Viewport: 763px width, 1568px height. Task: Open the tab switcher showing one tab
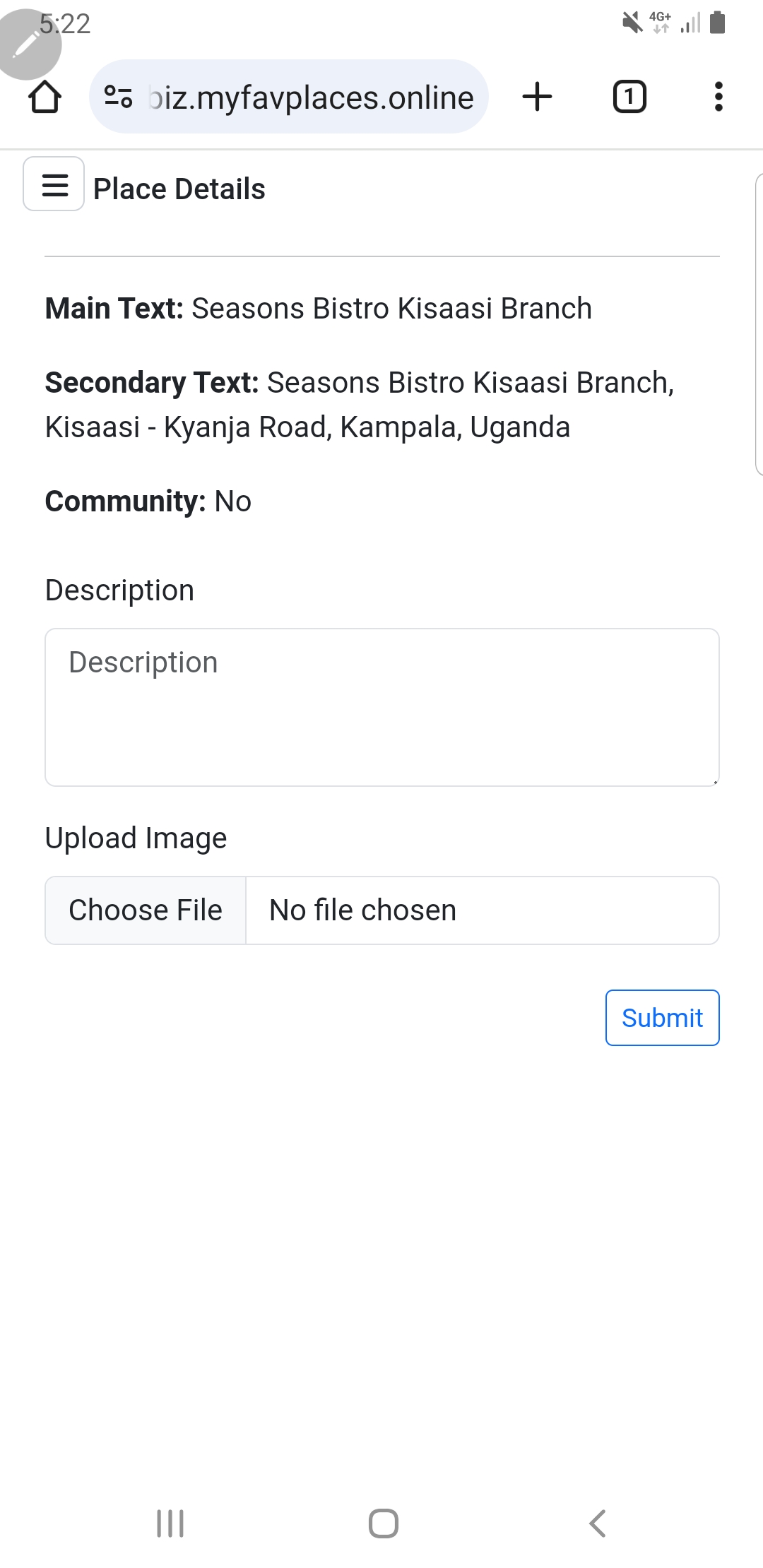pyautogui.click(x=628, y=97)
